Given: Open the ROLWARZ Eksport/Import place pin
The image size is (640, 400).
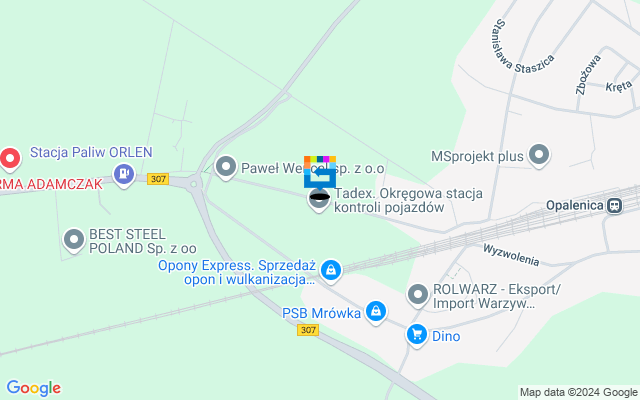Looking at the screenshot, I should click(418, 295).
